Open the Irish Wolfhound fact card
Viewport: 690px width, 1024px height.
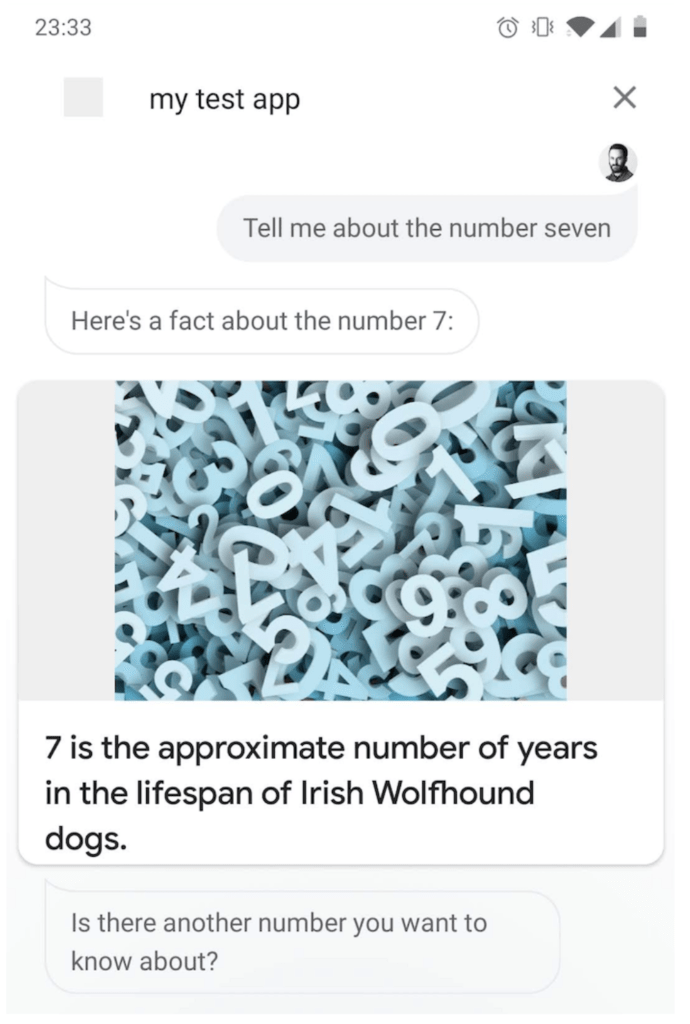pyautogui.click(x=340, y=620)
